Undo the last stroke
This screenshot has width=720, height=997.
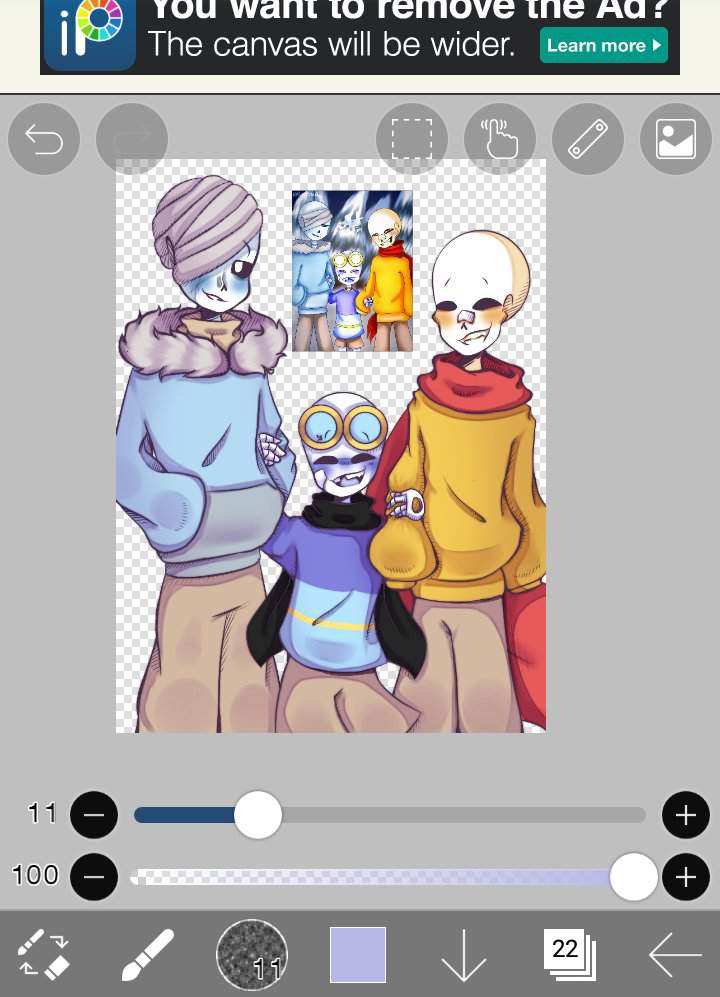pyautogui.click(x=44, y=139)
